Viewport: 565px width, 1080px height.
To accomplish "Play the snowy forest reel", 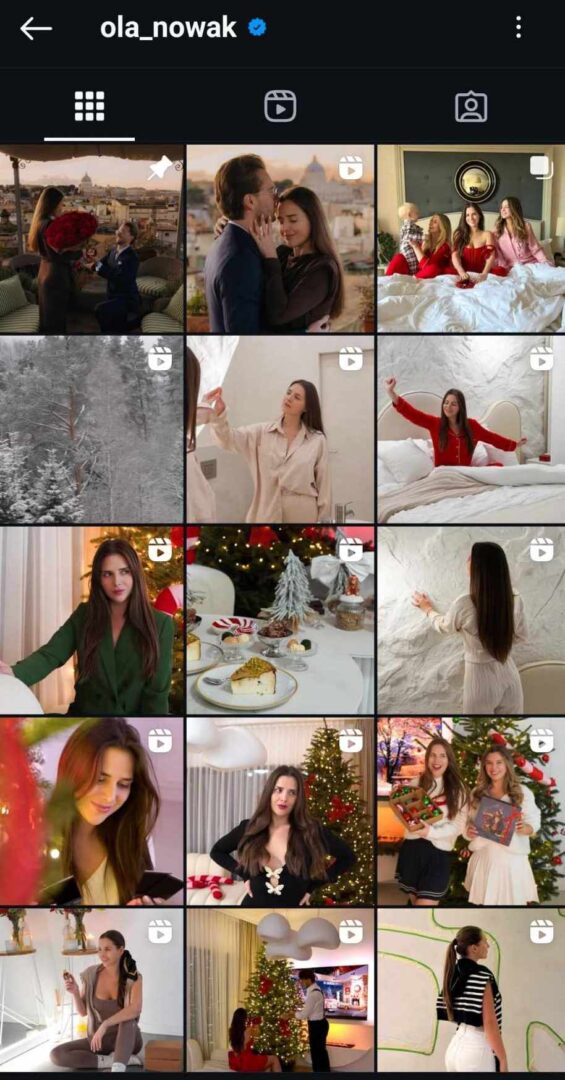I will click(92, 429).
